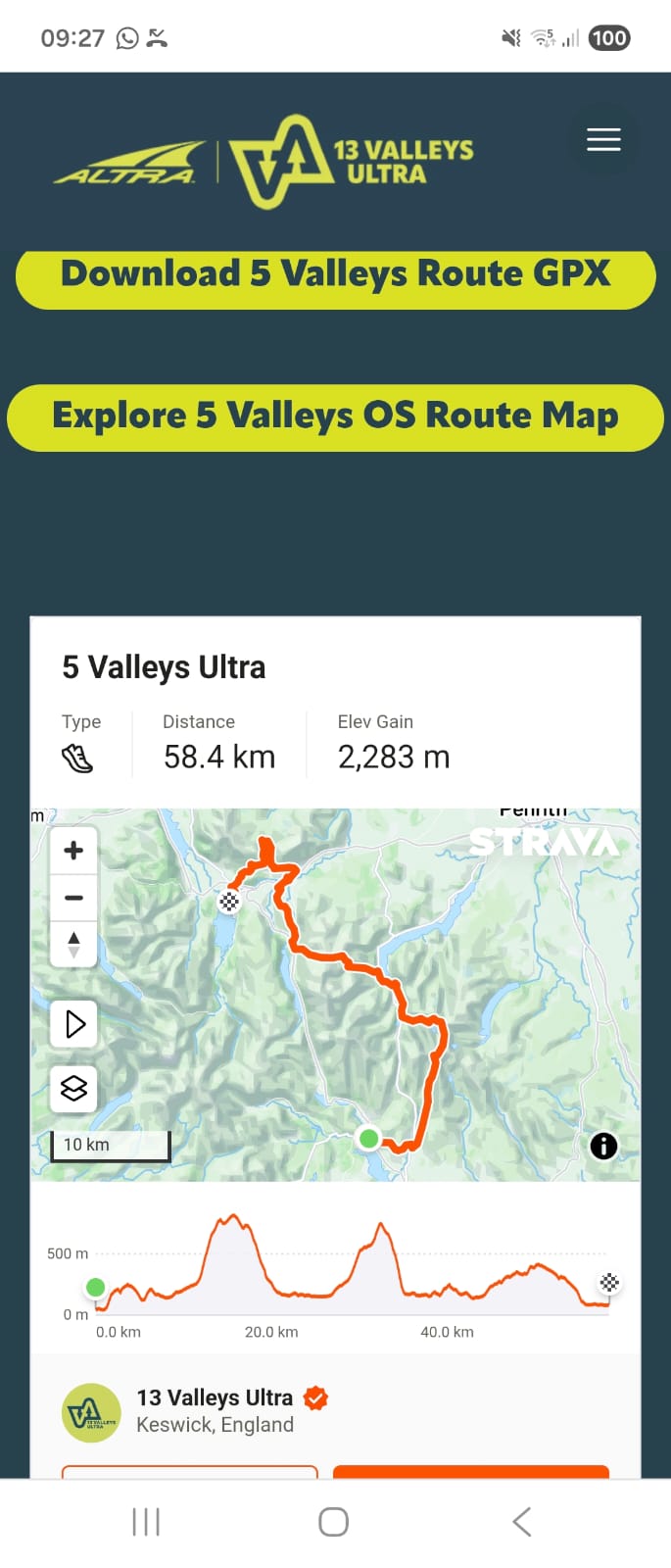Viewport: 671px width, 1568px height.
Task: Open the hamburger menu
Action: tap(603, 140)
